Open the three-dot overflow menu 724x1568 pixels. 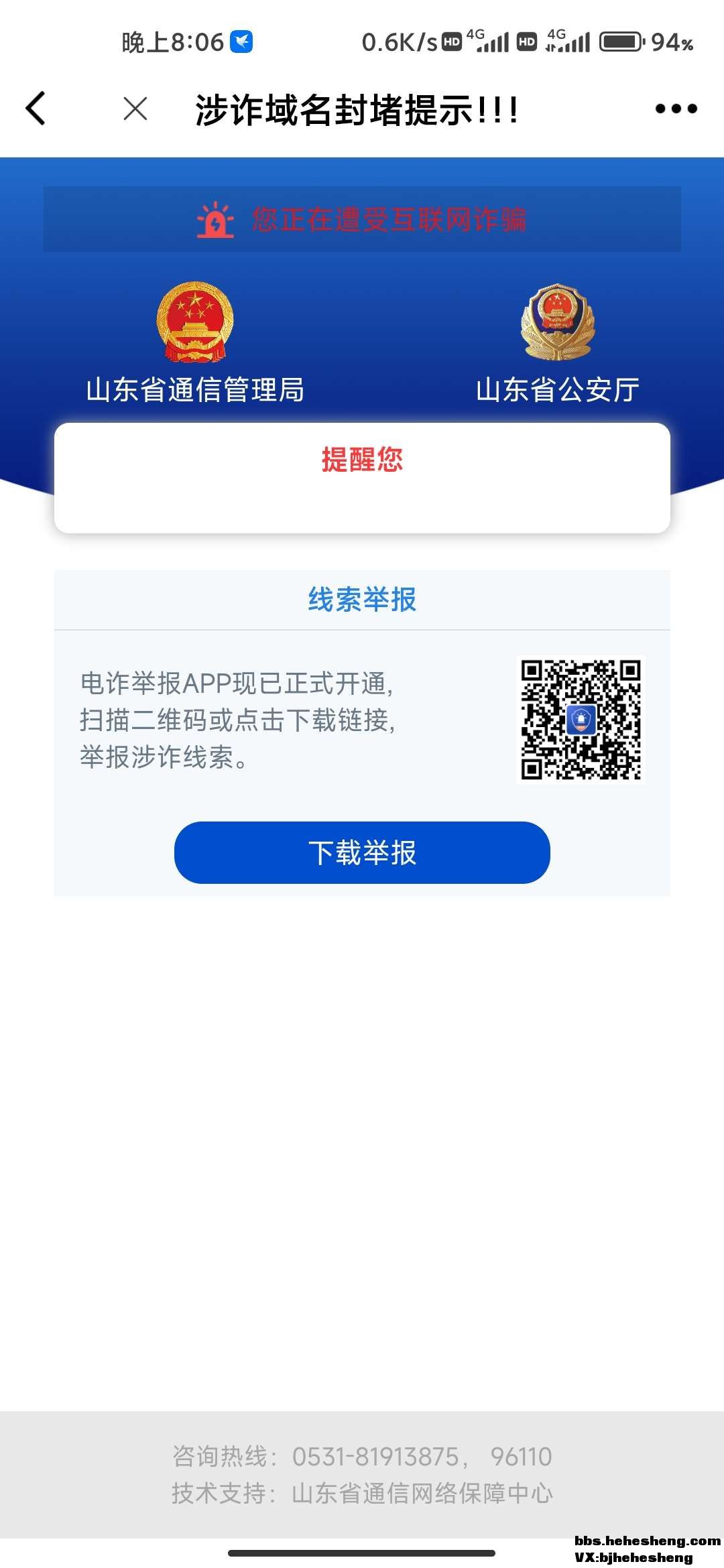pyautogui.click(x=676, y=109)
